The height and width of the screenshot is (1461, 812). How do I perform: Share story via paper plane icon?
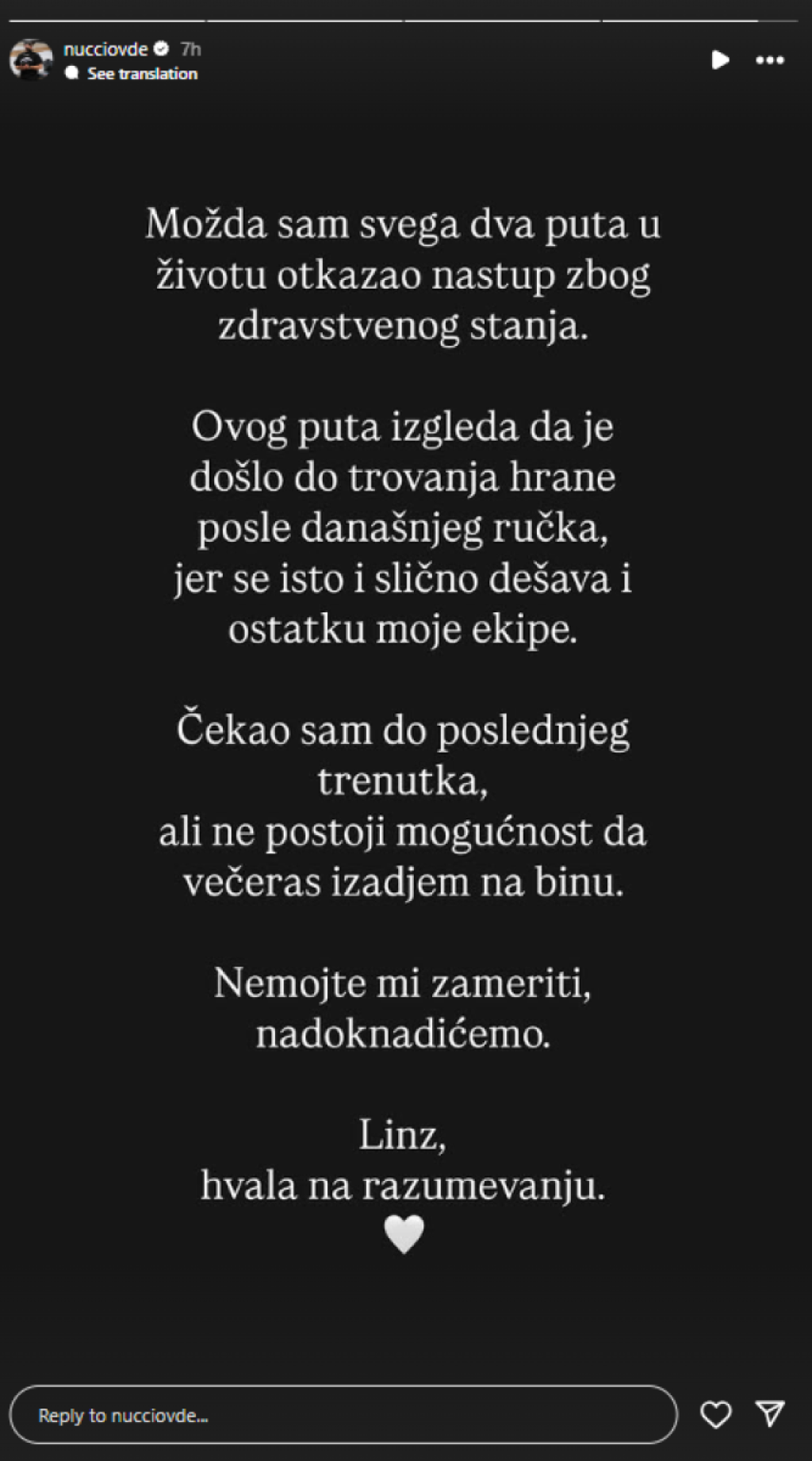770,1413
